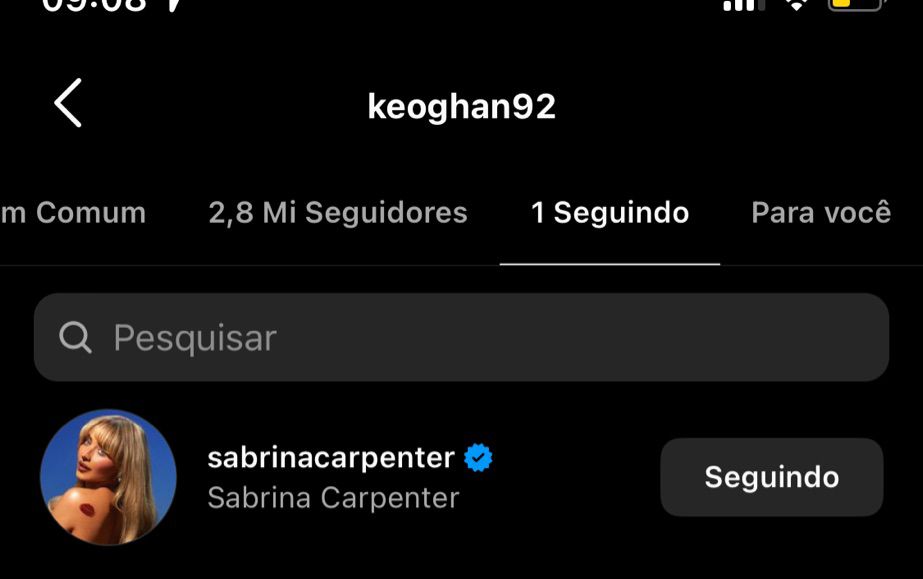Go back with the arrow icon
The height and width of the screenshot is (579, 923).
click(68, 103)
